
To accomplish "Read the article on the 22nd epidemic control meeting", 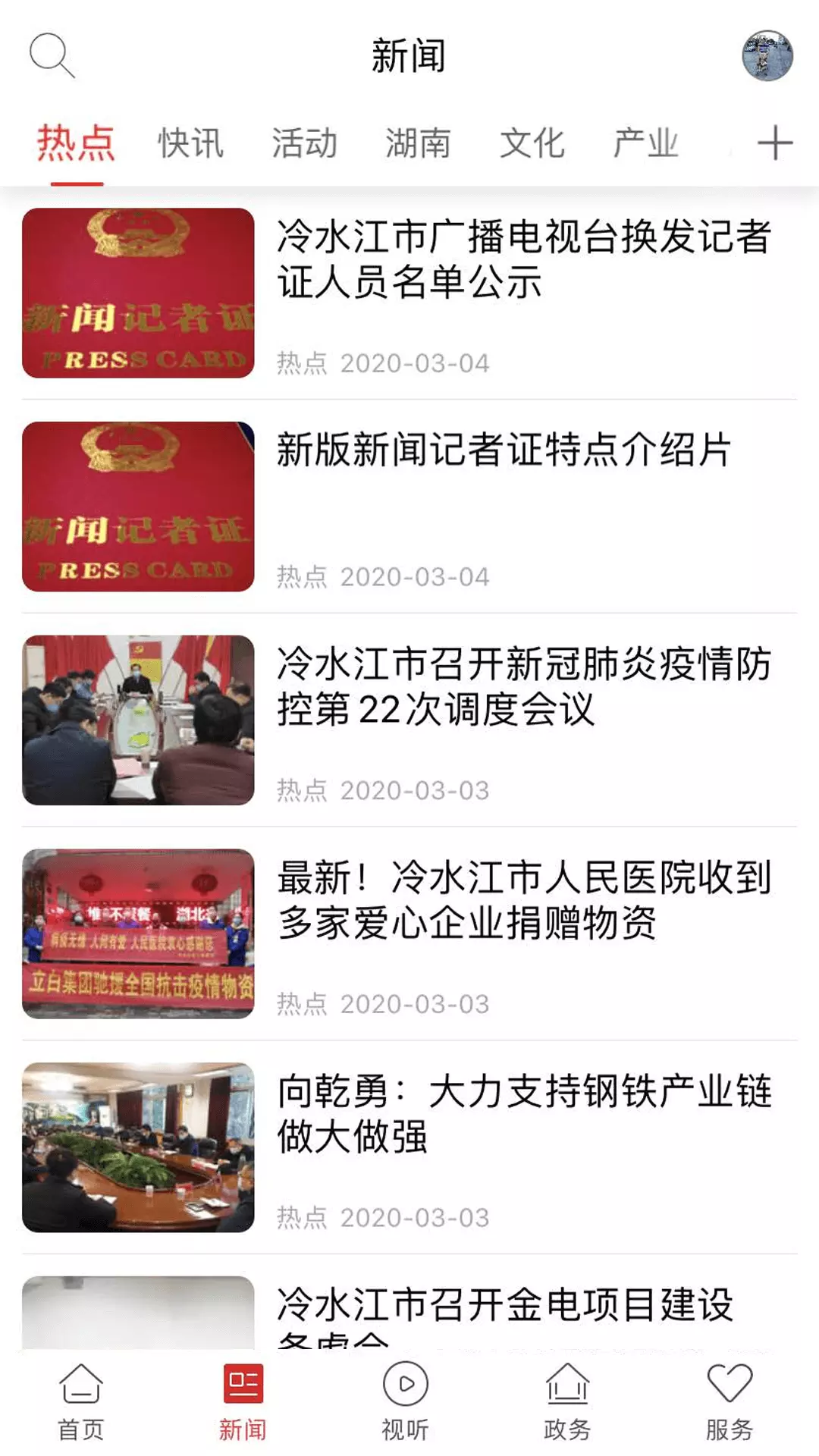I will pos(409,720).
